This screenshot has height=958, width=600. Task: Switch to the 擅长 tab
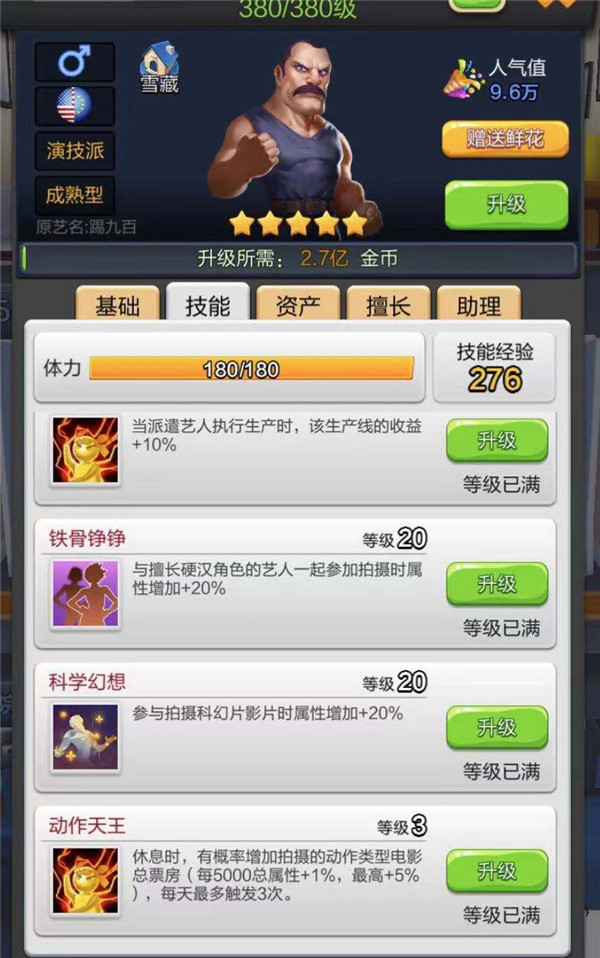coord(388,306)
